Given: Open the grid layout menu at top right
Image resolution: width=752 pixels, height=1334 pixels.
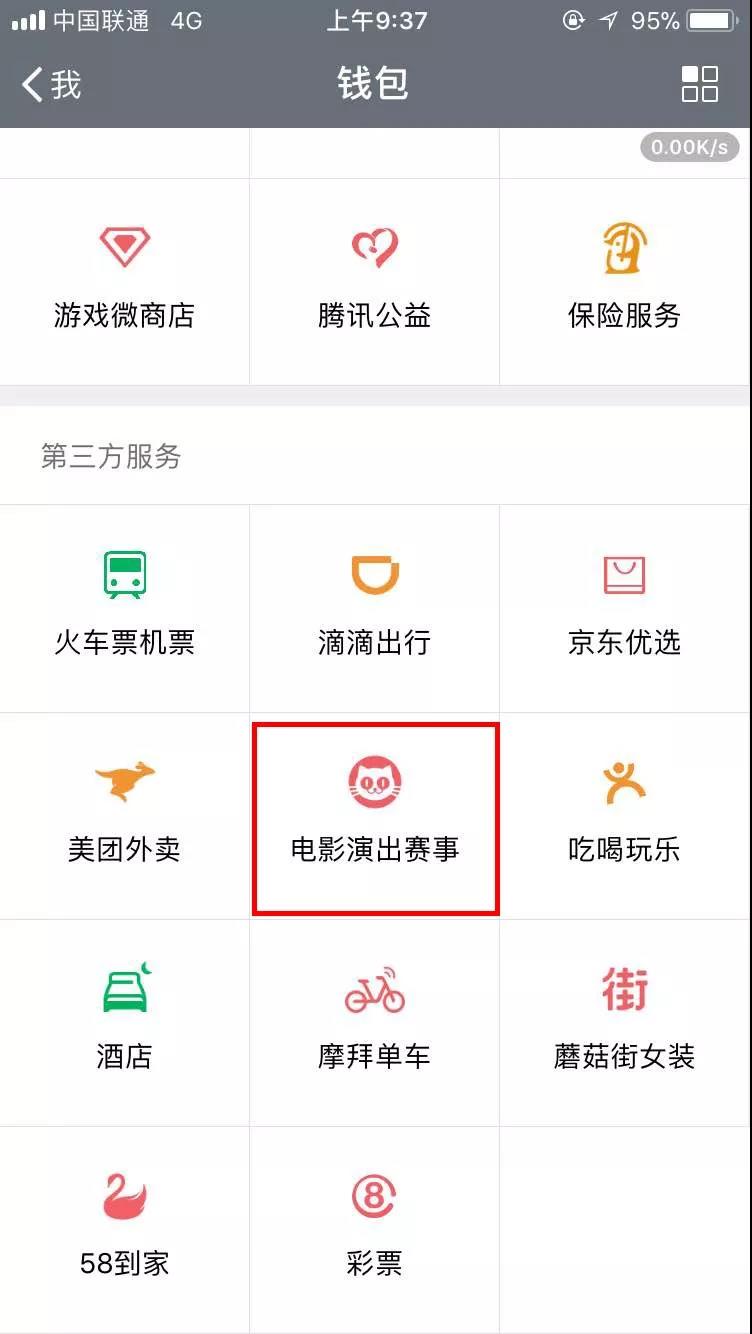Looking at the screenshot, I should pos(699,85).
